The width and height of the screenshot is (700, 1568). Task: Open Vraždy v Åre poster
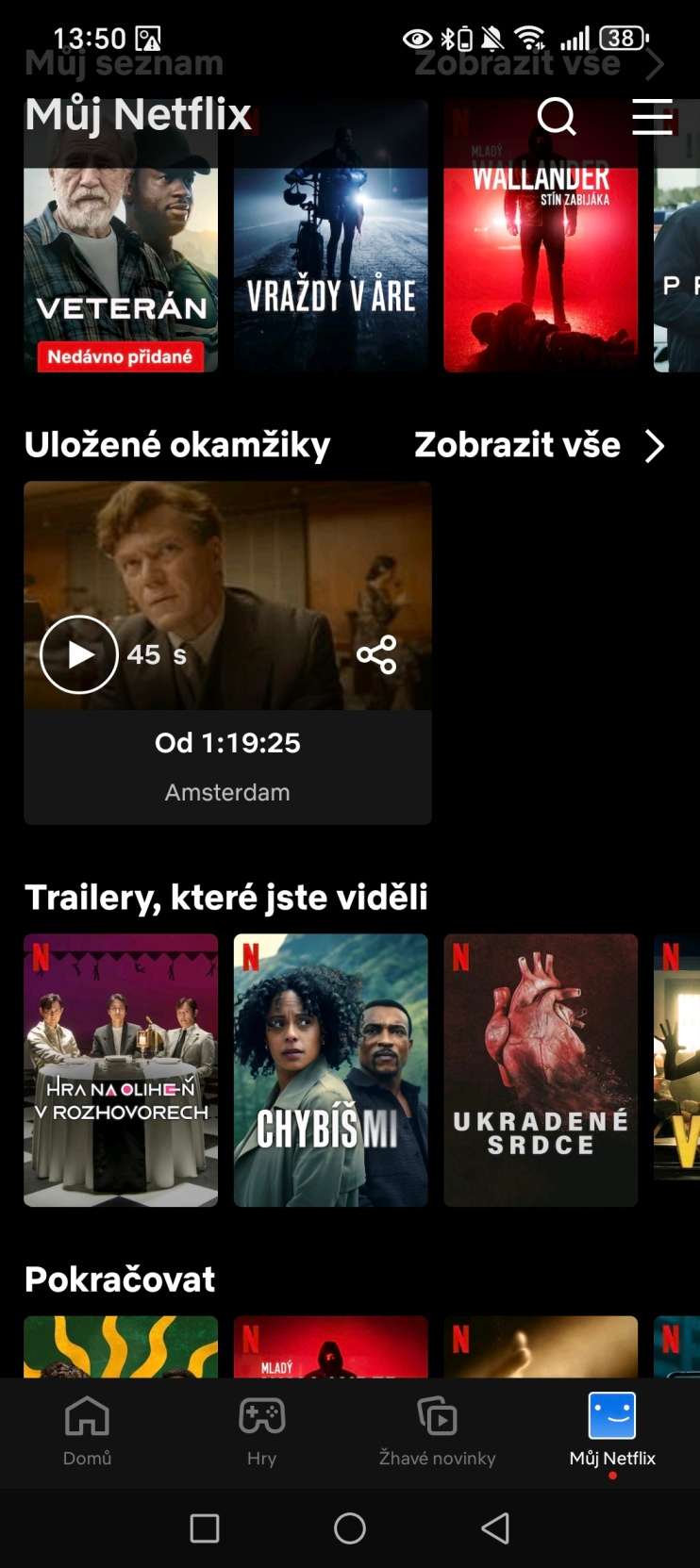[x=330, y=255]
